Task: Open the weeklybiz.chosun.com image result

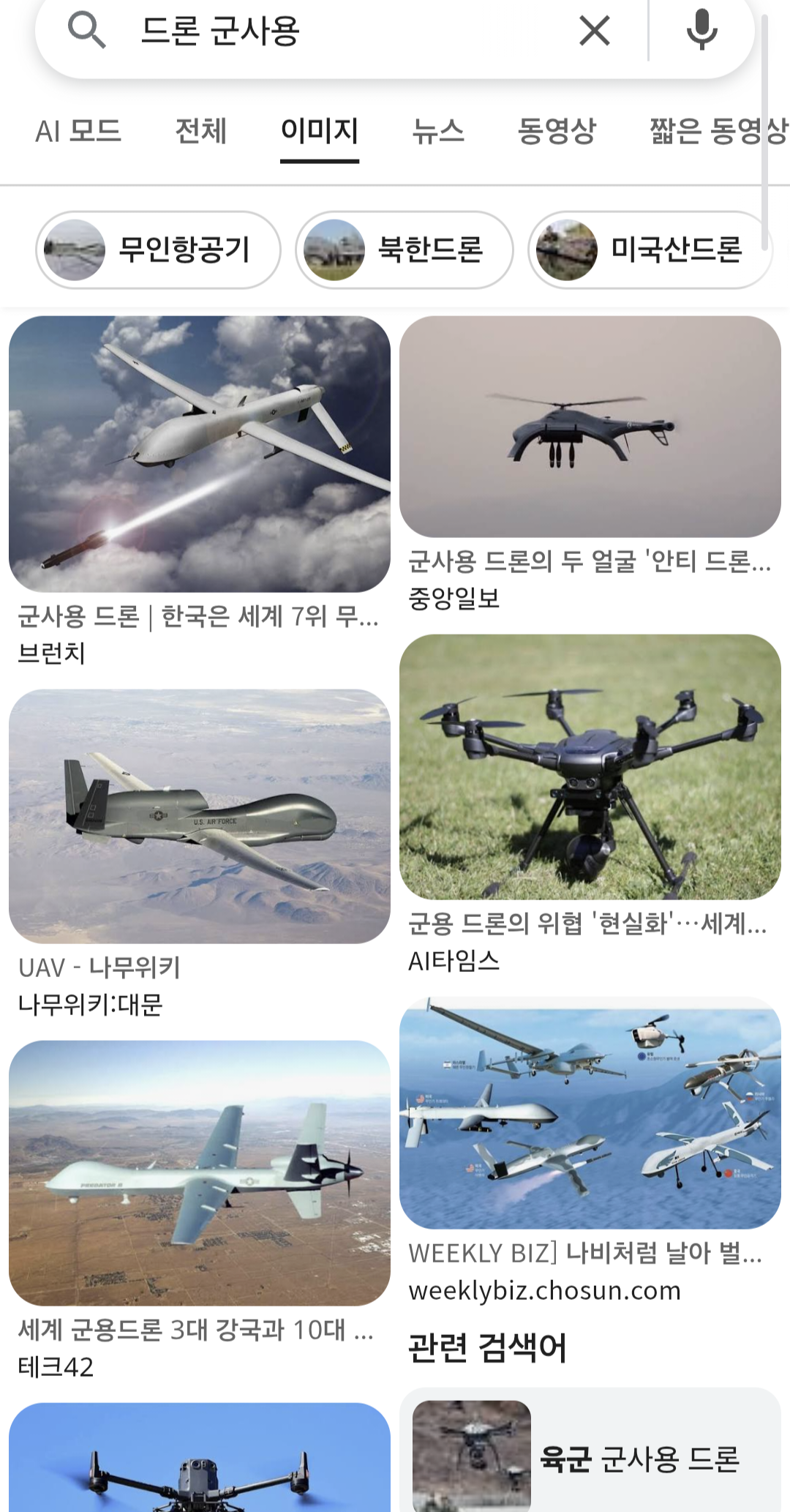Action: point(590,1113)
